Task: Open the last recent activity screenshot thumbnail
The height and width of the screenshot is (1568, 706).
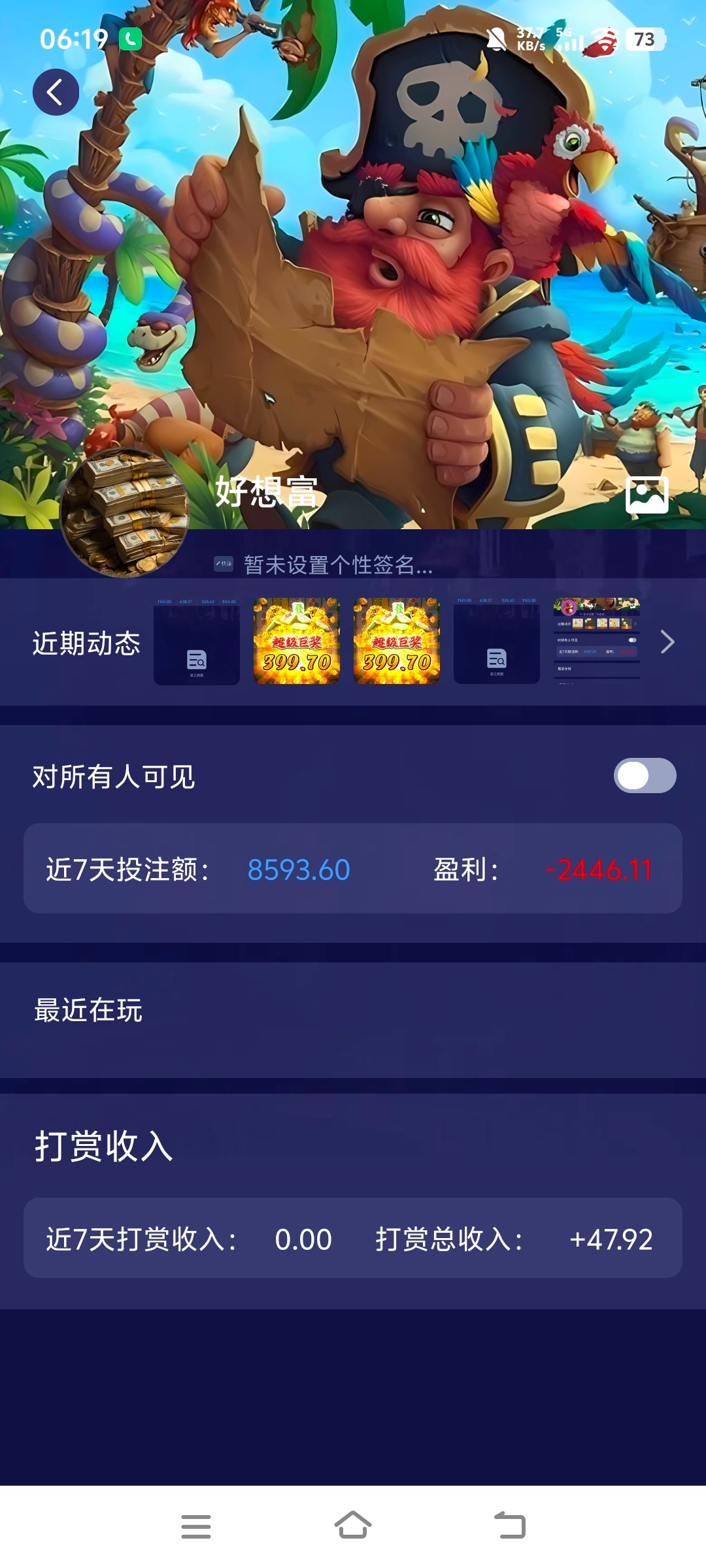Action: [x=596, y=642]
